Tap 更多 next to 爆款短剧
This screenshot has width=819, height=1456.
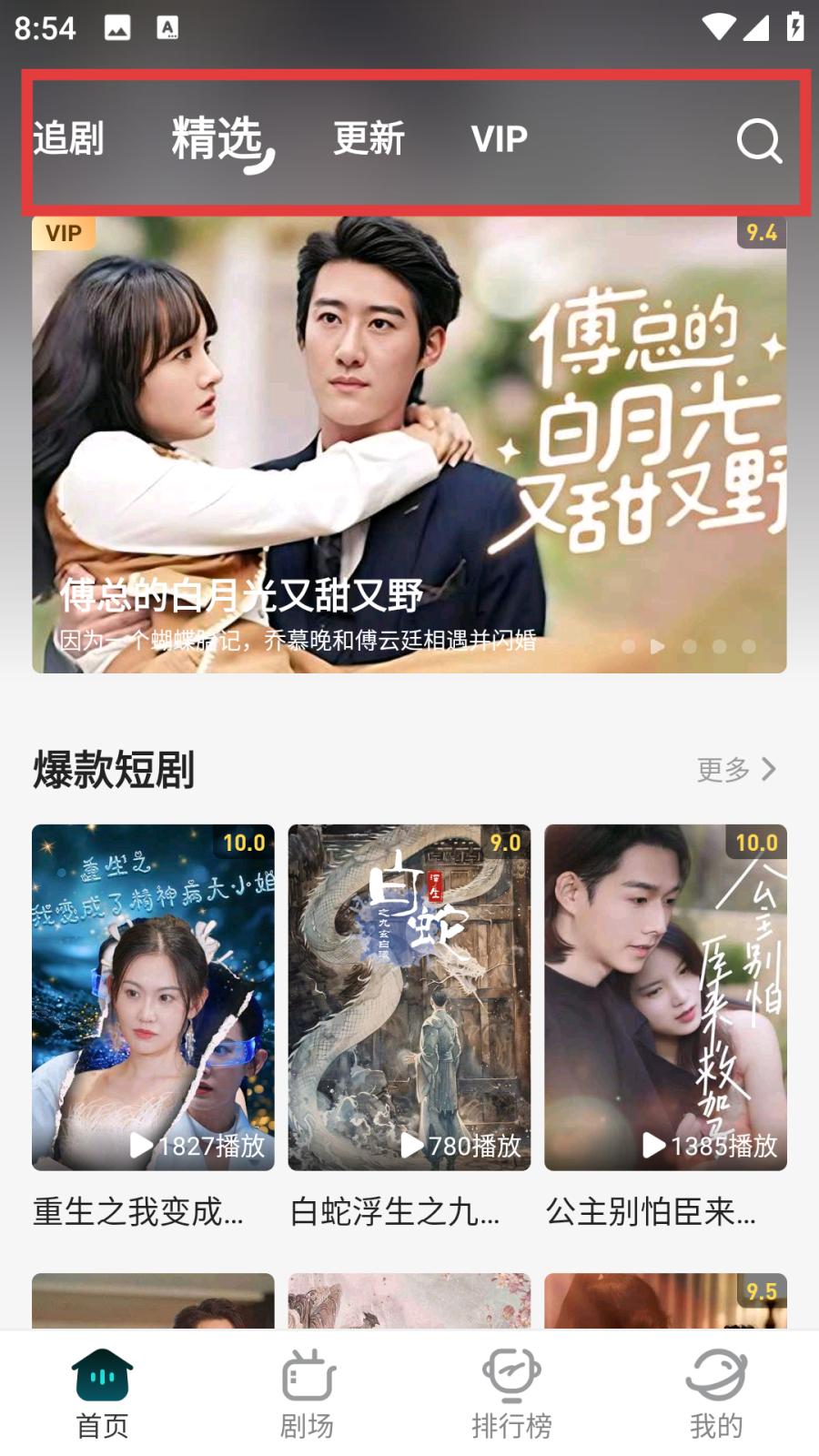(x=735, y=770)
